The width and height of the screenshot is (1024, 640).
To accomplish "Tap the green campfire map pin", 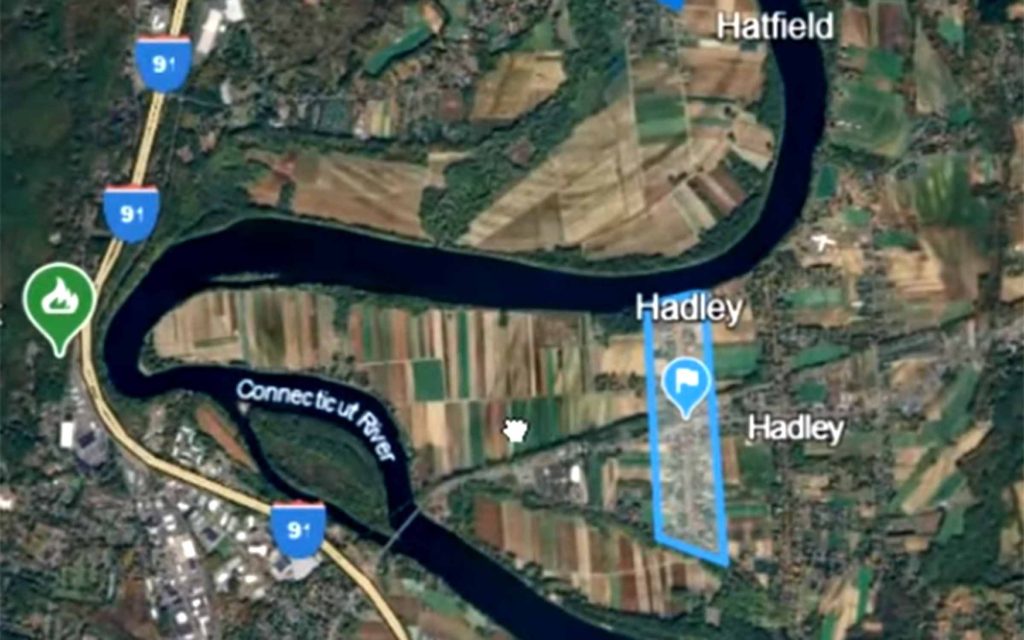I will [x=59, y=299].
